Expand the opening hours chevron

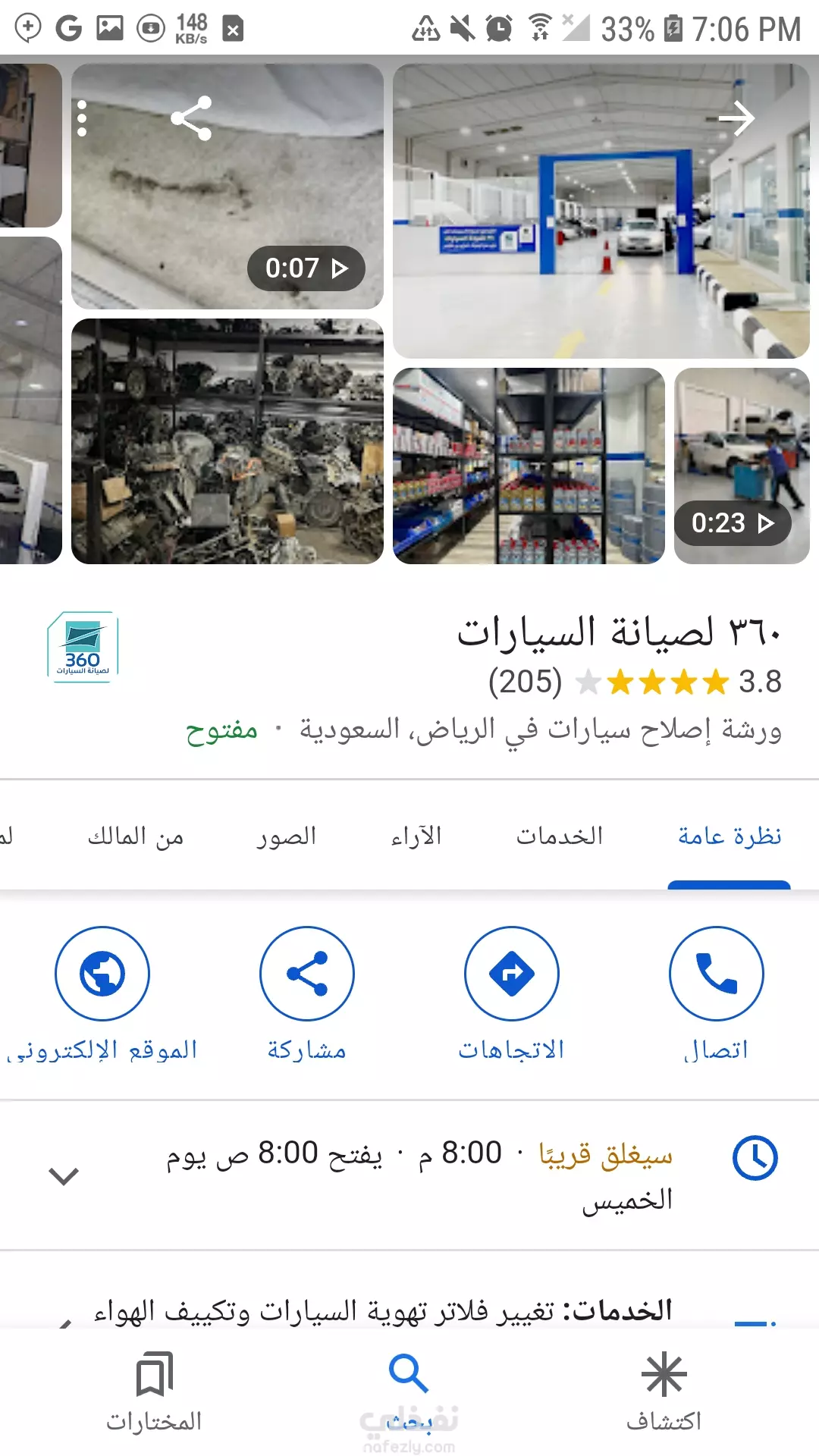tap(64, 1176)
